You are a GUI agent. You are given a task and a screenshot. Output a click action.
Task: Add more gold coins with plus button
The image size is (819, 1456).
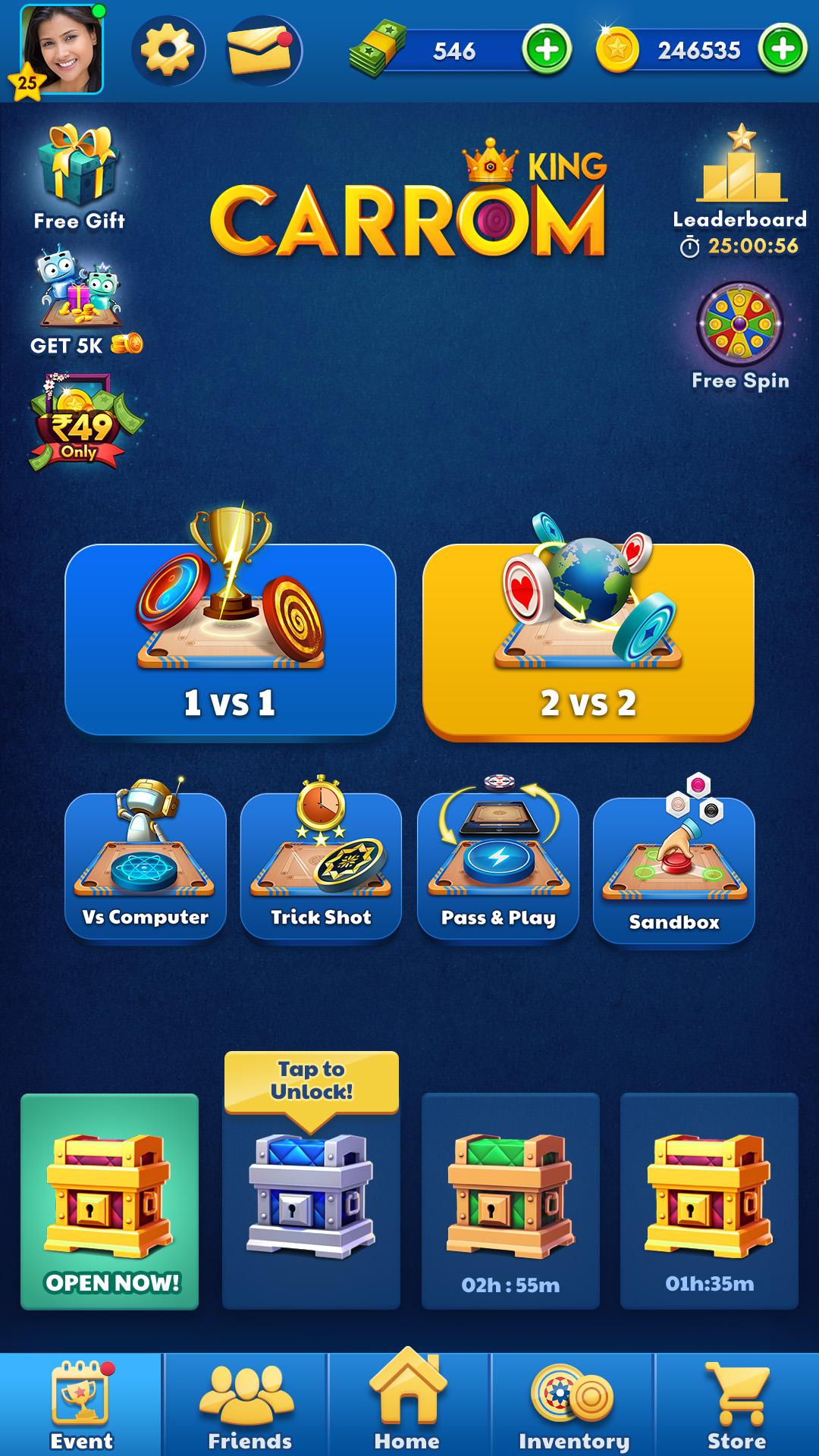pyautogui.click(x=783, y=50)
